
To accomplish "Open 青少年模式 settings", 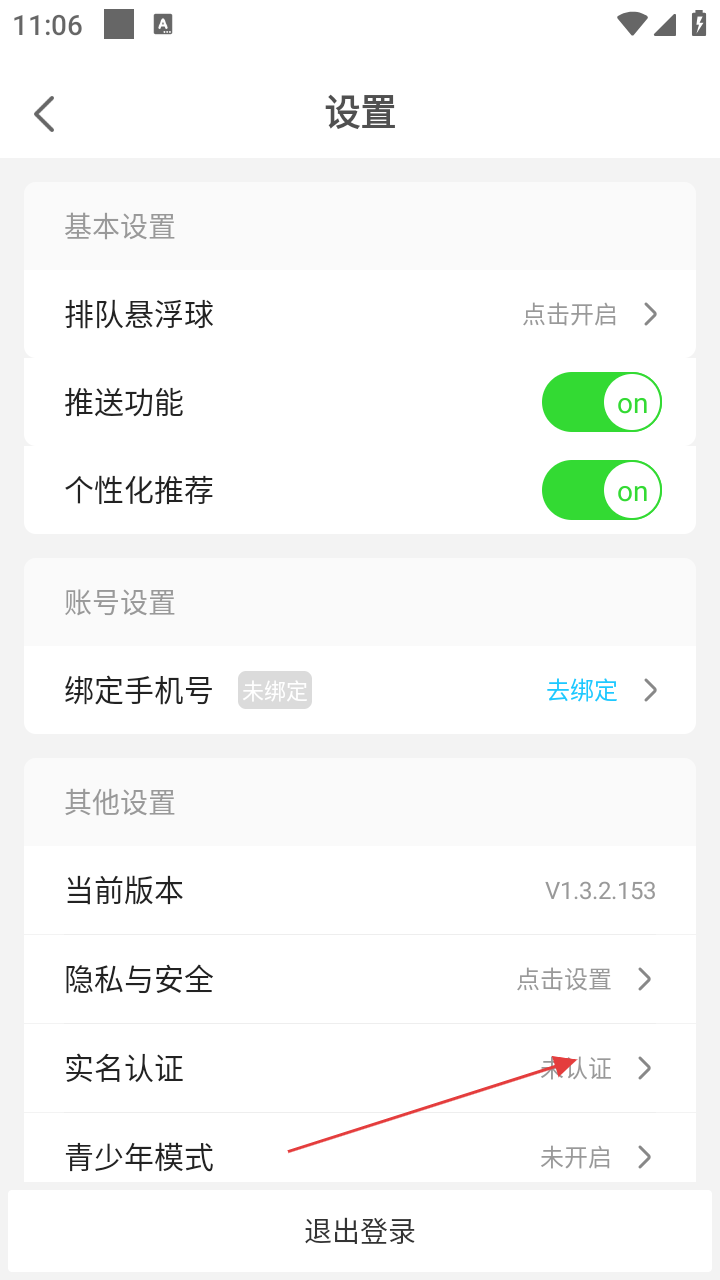I will pyautogui.click(x=360, y=1156).
